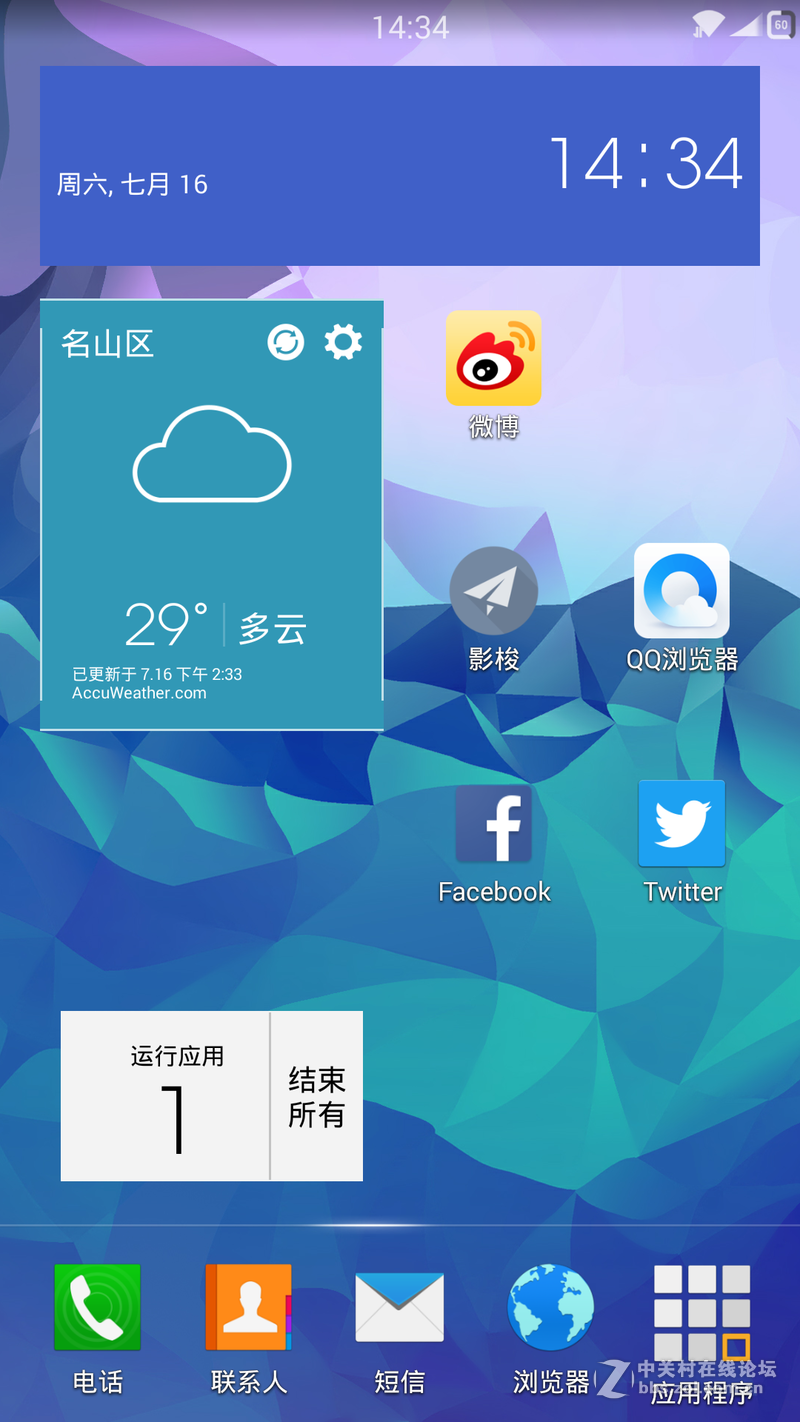Open the 电话 phone dialer from dock
The width and height of the screenshot is (800, 1422).
click(97, 1307)
